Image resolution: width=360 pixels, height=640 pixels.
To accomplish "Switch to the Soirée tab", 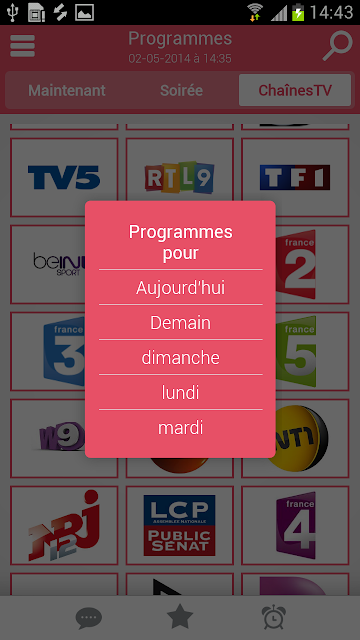I will [181, 90].
